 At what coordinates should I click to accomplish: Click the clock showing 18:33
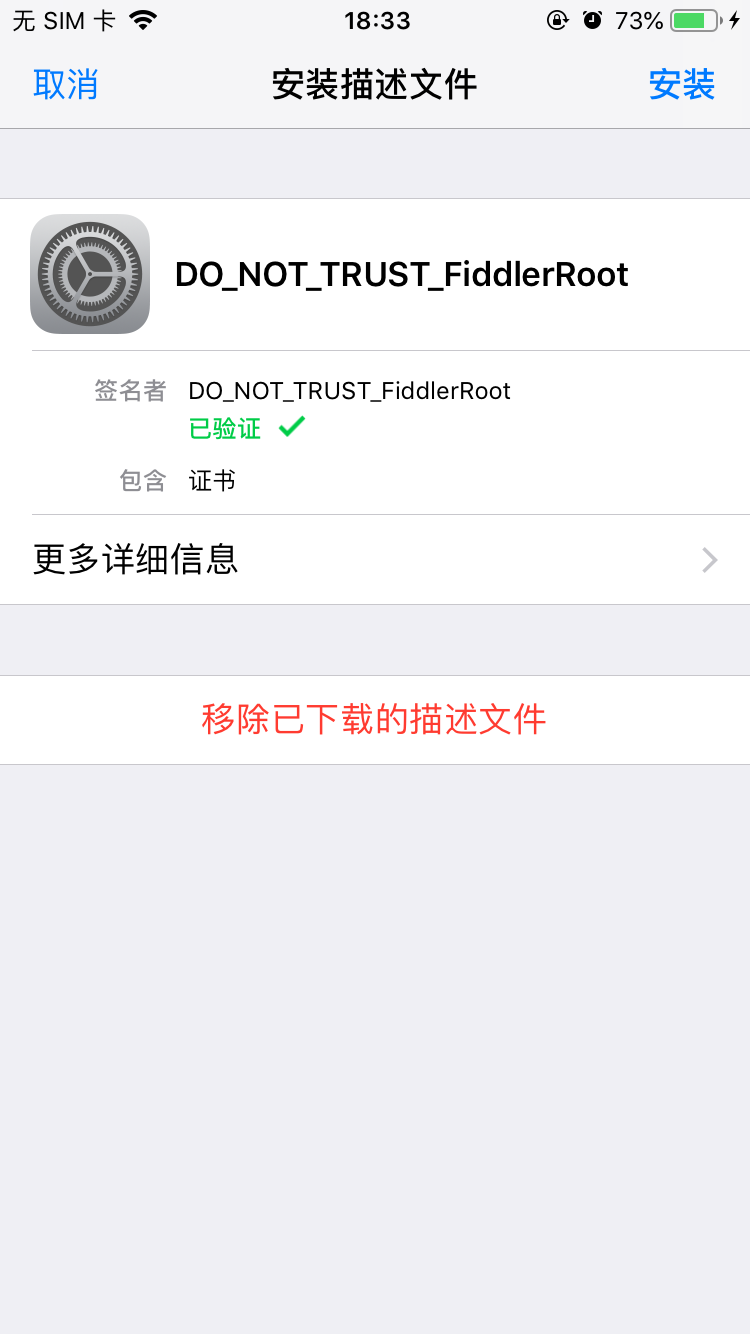pos(377,19)
